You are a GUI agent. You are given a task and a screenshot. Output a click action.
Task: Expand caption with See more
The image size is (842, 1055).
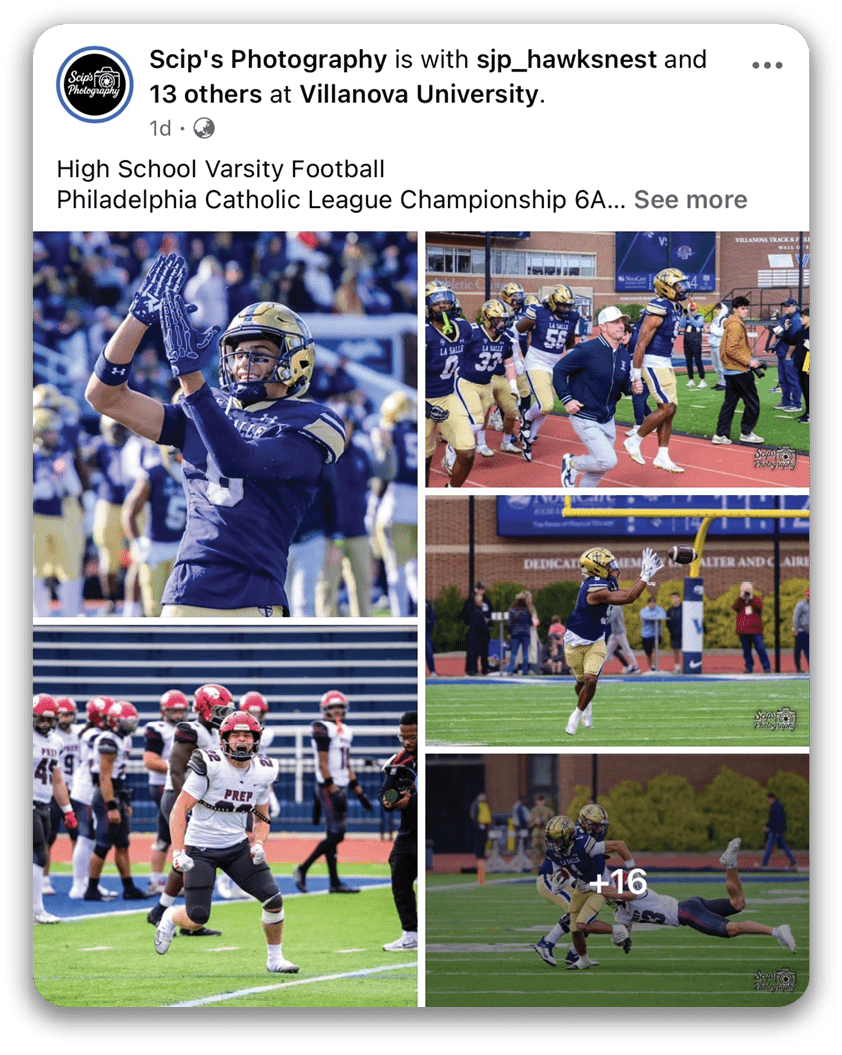tap(690, 199)
